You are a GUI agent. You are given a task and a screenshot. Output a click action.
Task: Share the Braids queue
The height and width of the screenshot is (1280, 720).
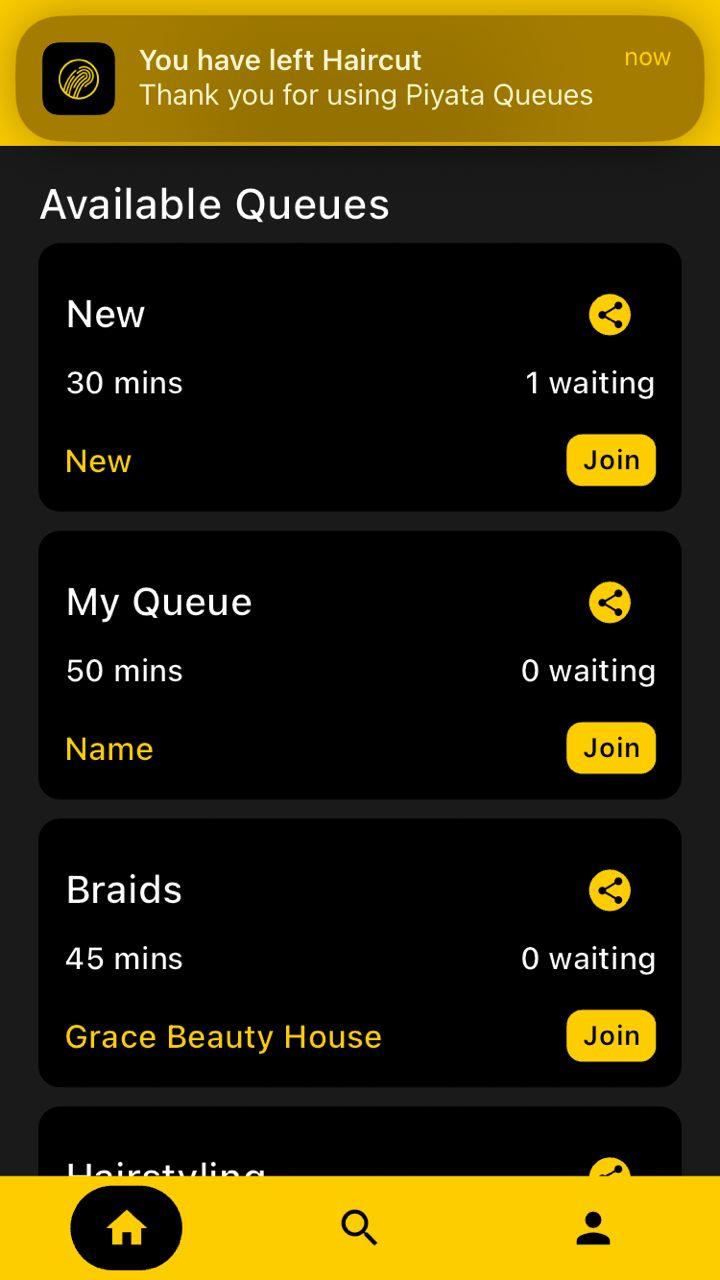click(609, 890)
